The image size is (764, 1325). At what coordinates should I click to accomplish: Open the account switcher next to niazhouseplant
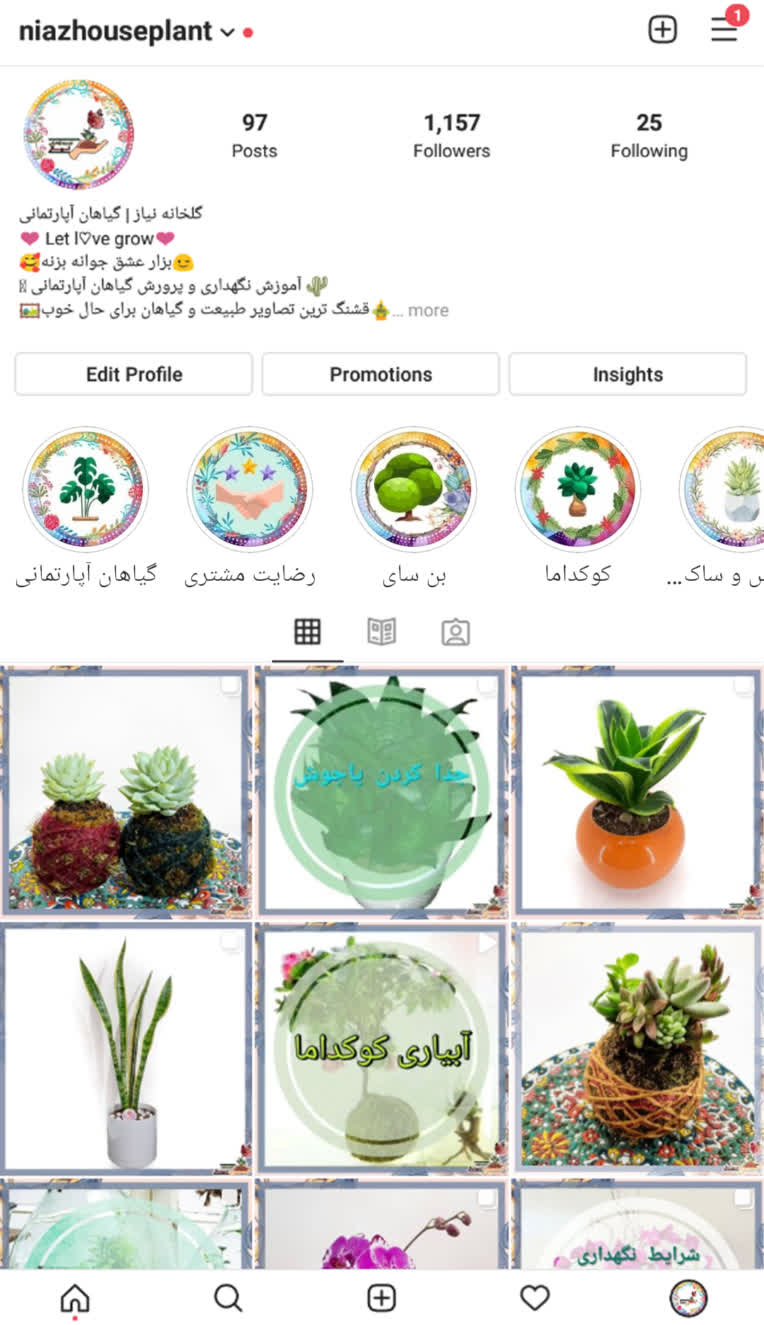click(x=227, y=32)
